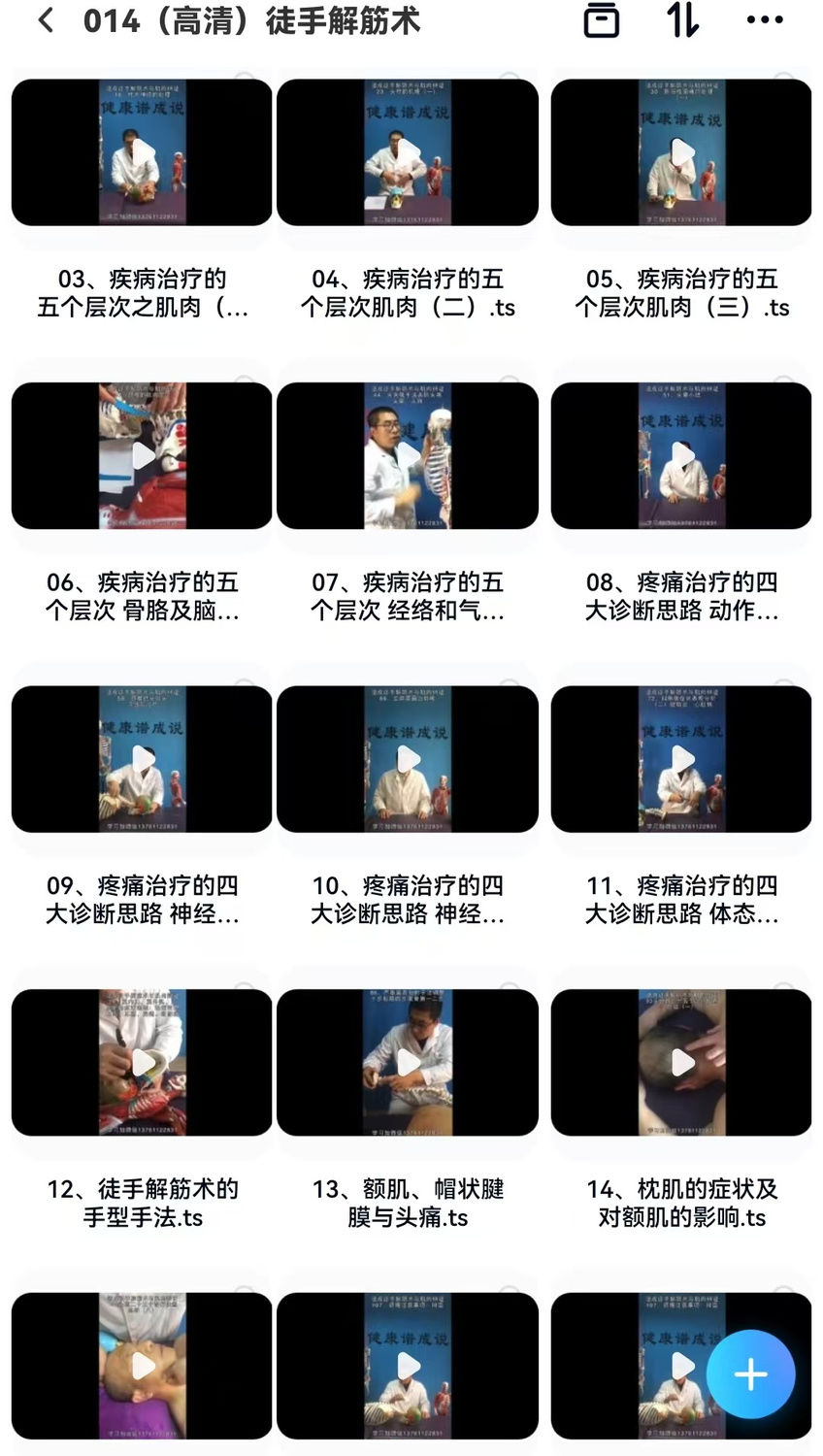The image size is (823, 1456).
Task: Open video 04 五个层次肌肉（二）
Action: coord(408,152)
